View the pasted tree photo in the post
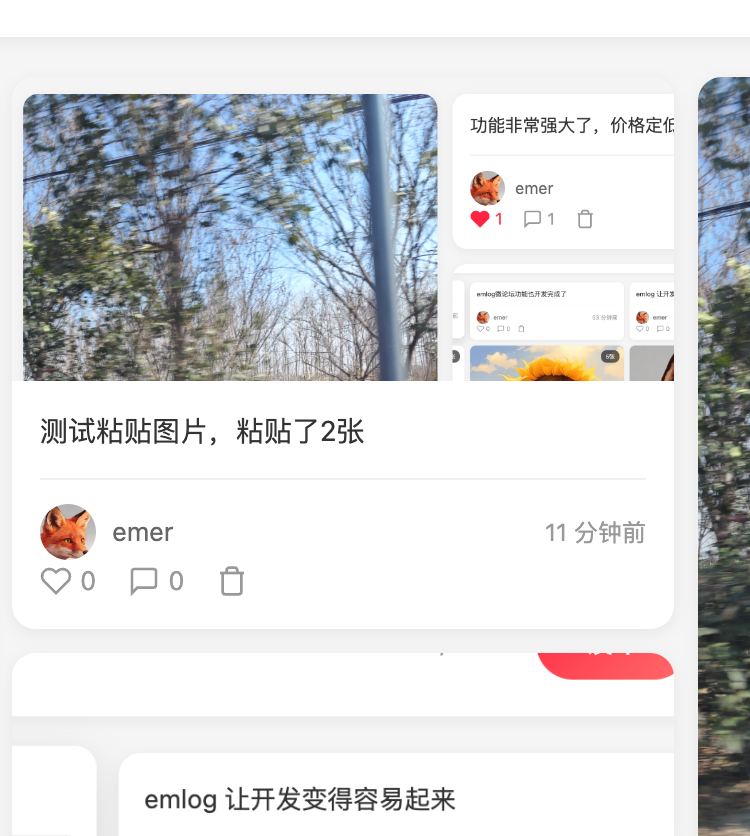 coord(230,237)
